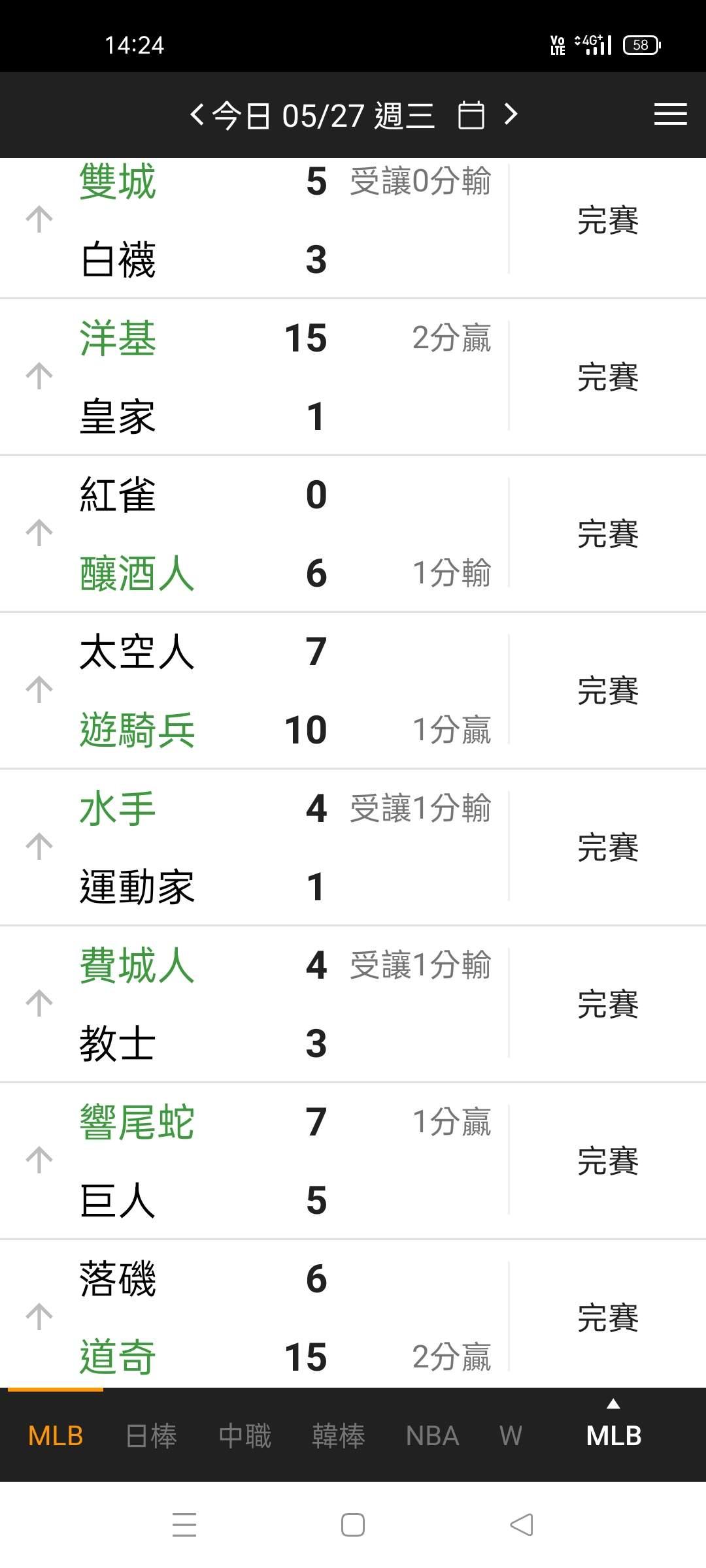Viewport: 706px width, 1568px height.
Task: Tap the system home button
Action: 353,1525
